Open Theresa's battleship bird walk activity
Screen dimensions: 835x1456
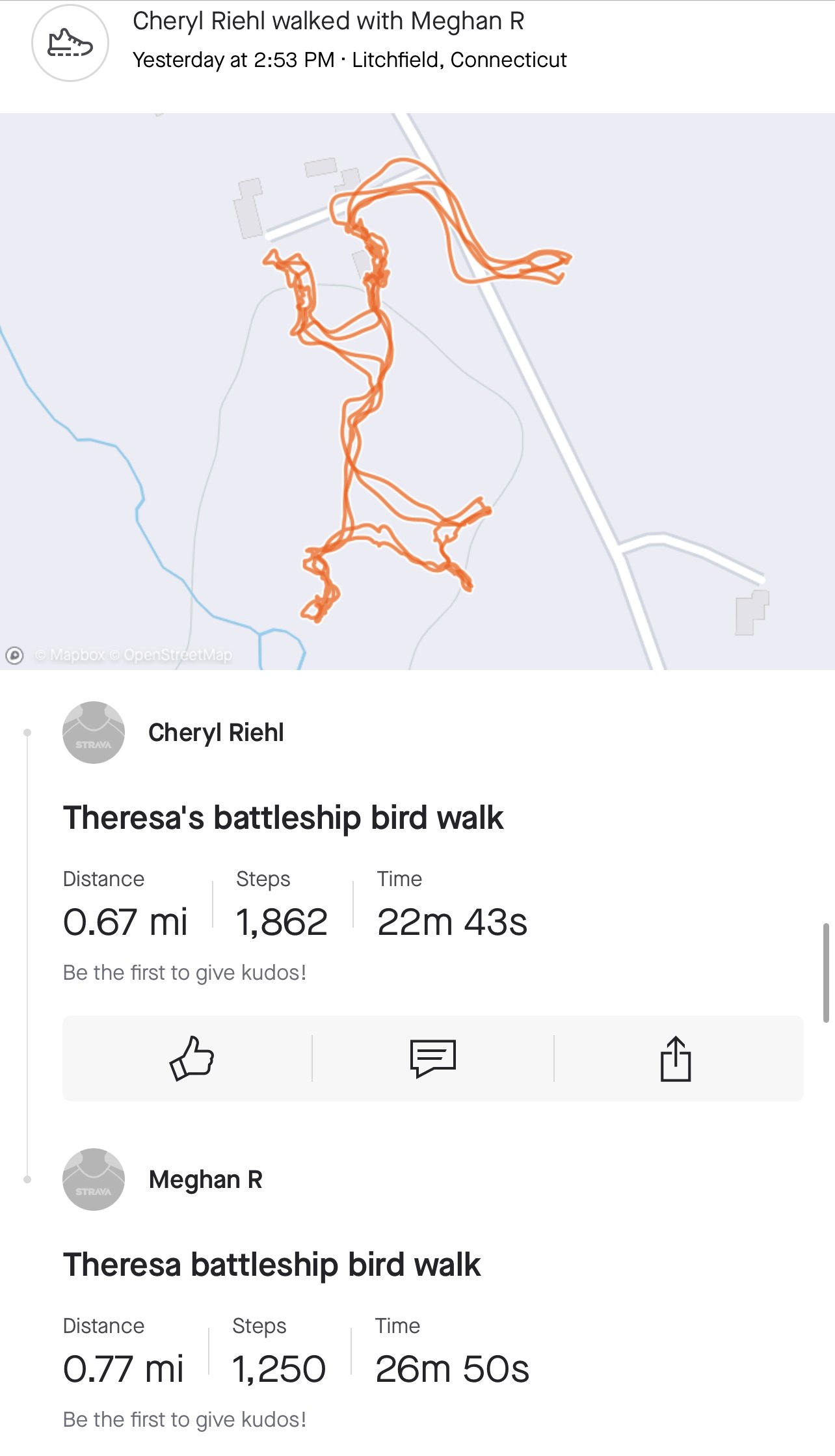pos(283,818)
